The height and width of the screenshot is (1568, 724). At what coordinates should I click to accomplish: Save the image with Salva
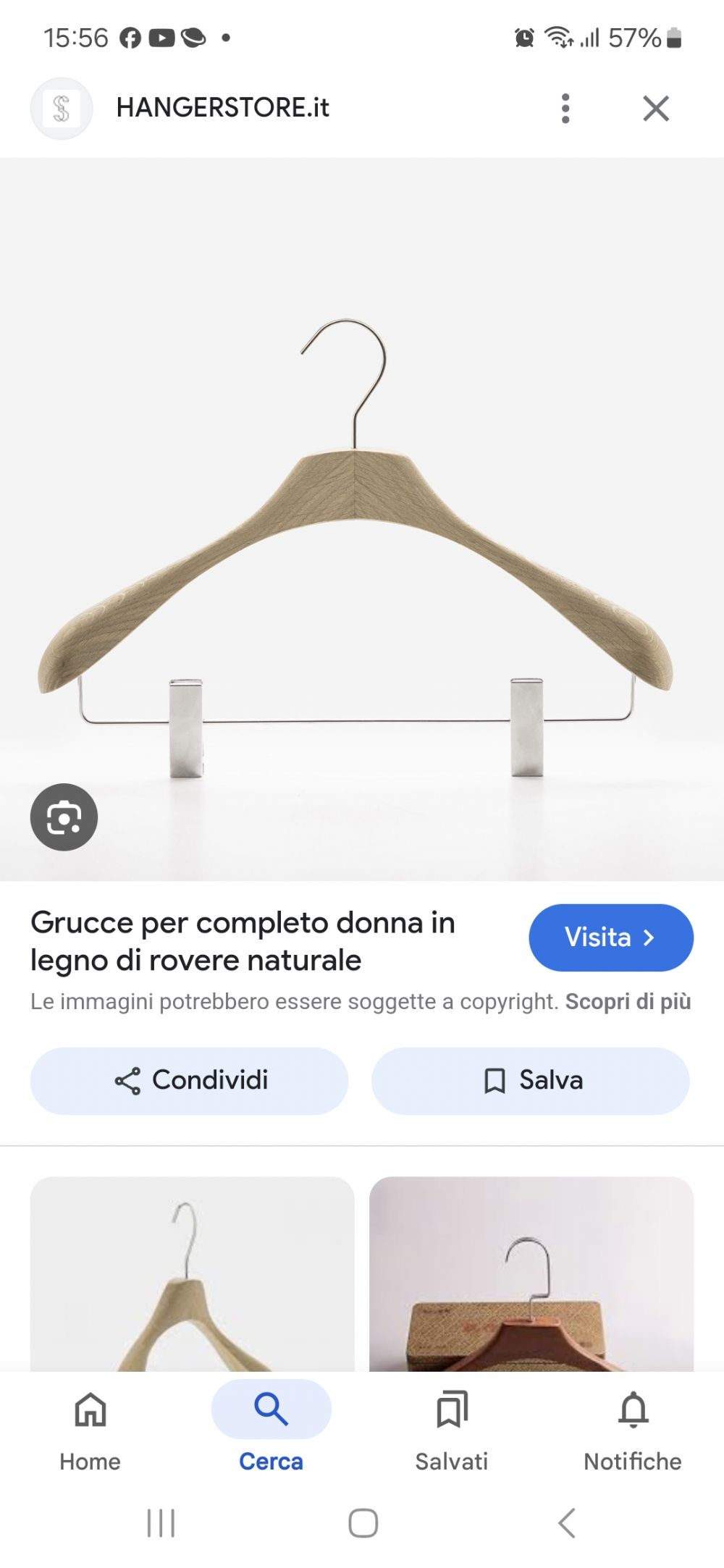pyautogui.click(x=531, y=1081)
